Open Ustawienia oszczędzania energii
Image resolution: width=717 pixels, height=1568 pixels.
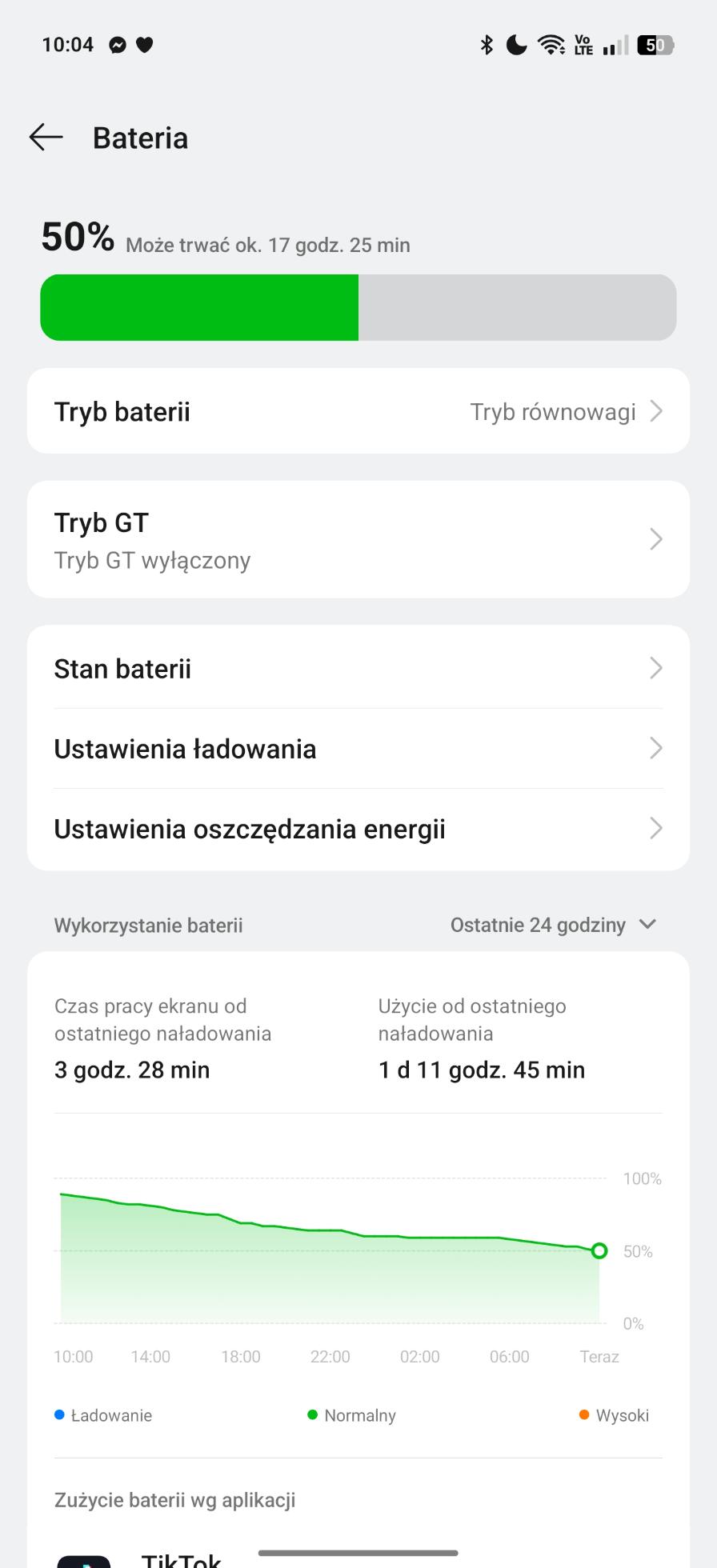tap(358, 830)
